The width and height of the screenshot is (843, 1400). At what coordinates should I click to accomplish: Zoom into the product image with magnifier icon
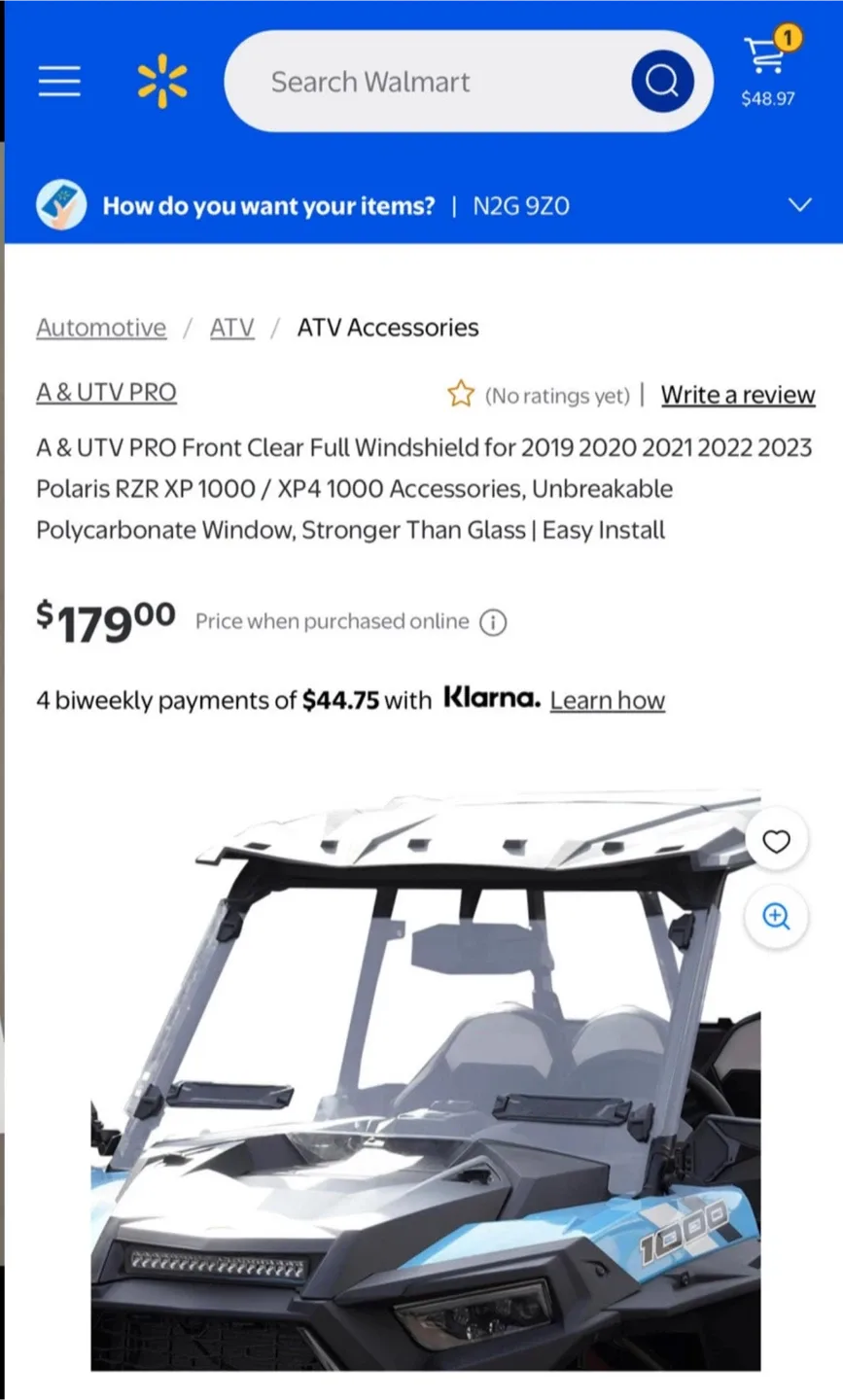pyautogui.click(x=775, y=917)
